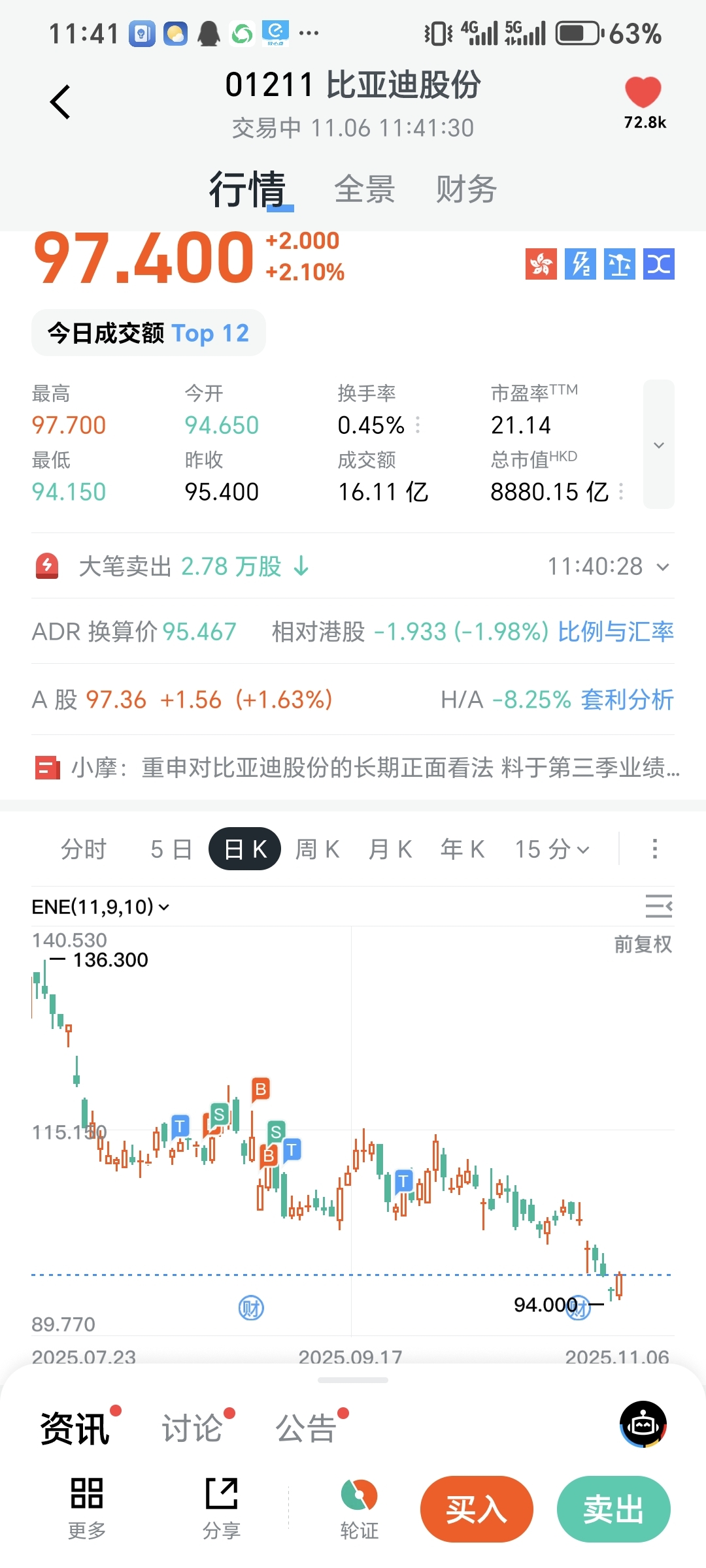706x1568 pixels.
Task: Select the 月K chart period
Action: click(x=390, y=849)
